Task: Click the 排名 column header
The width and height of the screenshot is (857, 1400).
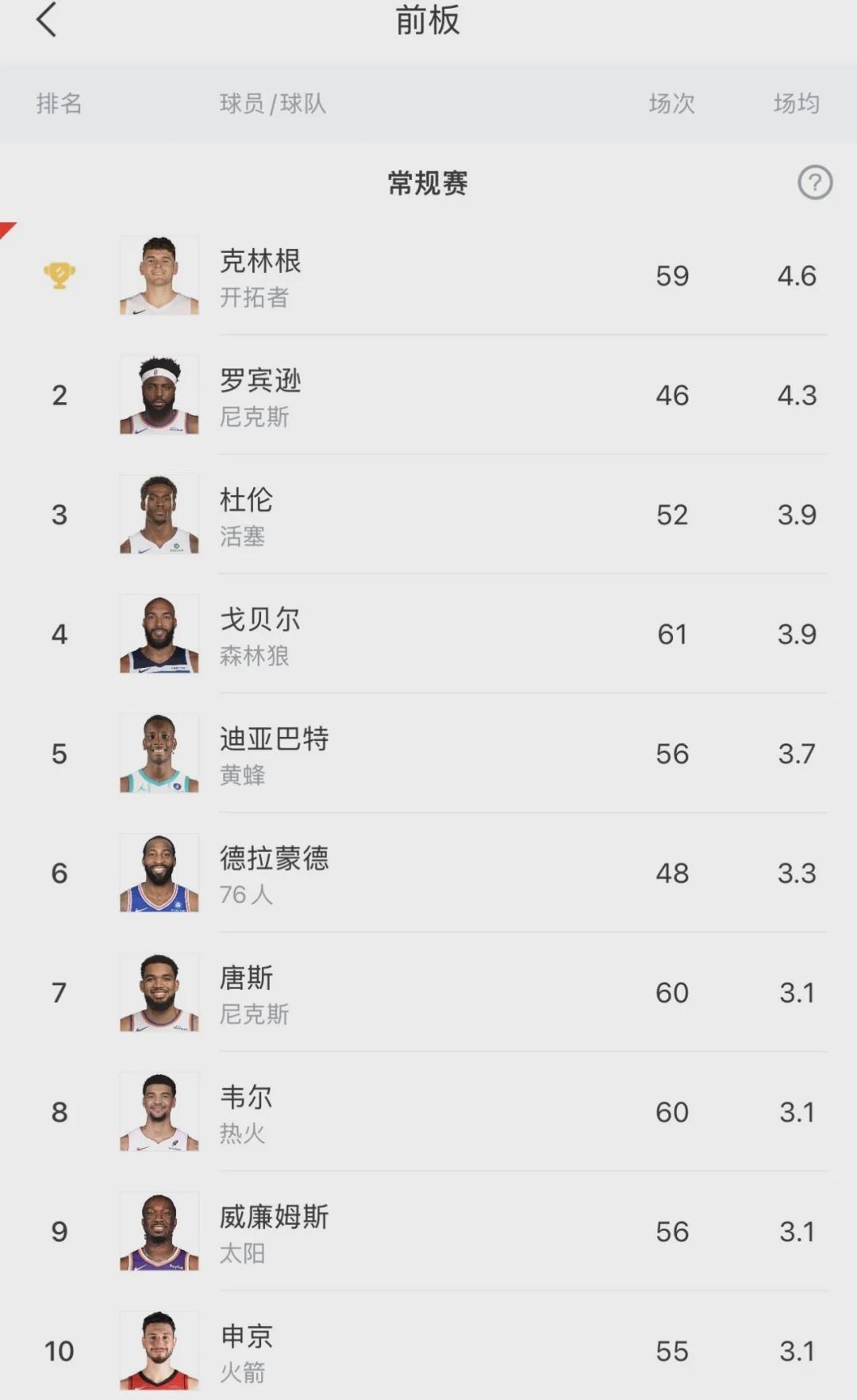Action: coord(60,103)
